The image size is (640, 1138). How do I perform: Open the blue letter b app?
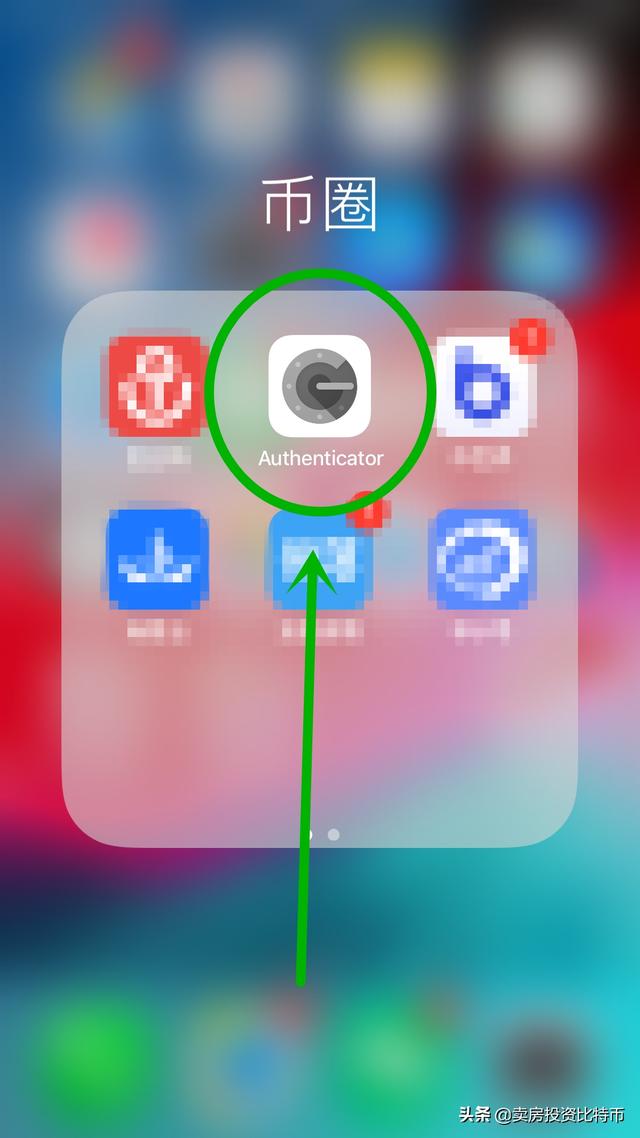(484, 386)
